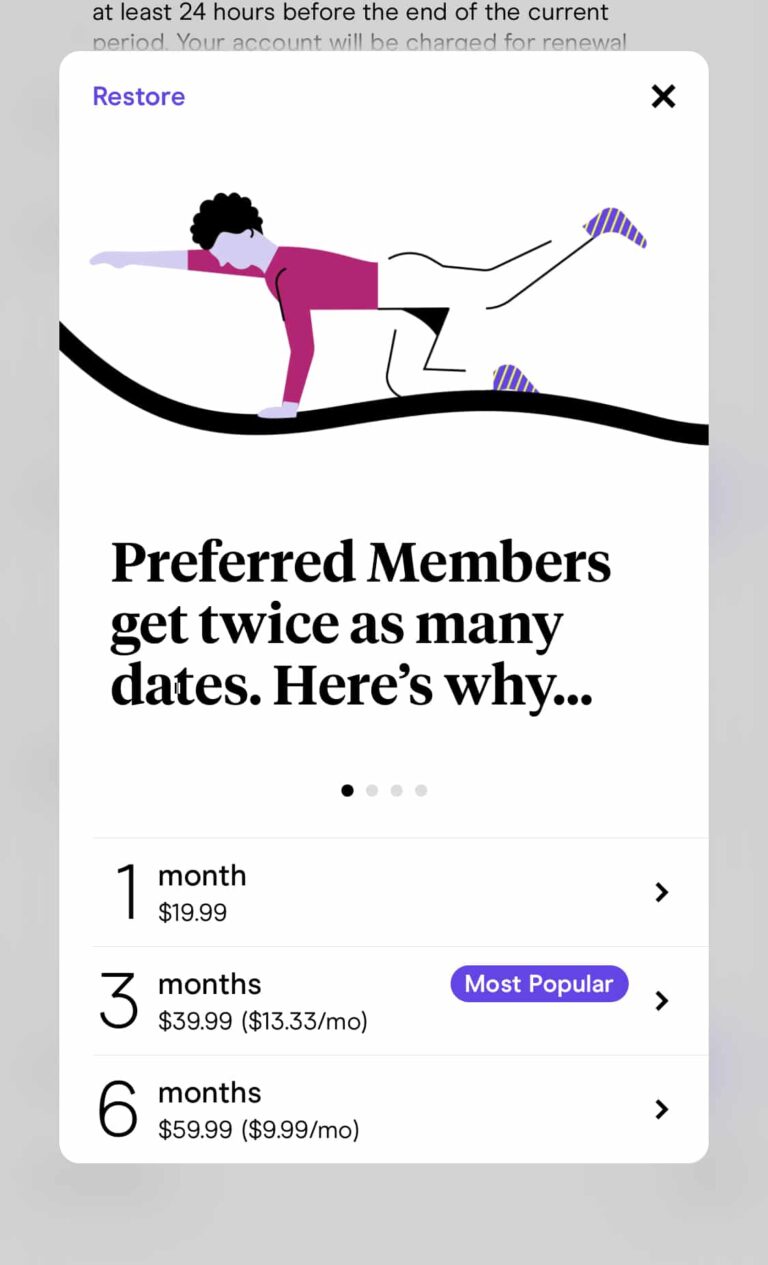Click the Restore purchases link
The image size is (768, 1265).
point(138,96)
